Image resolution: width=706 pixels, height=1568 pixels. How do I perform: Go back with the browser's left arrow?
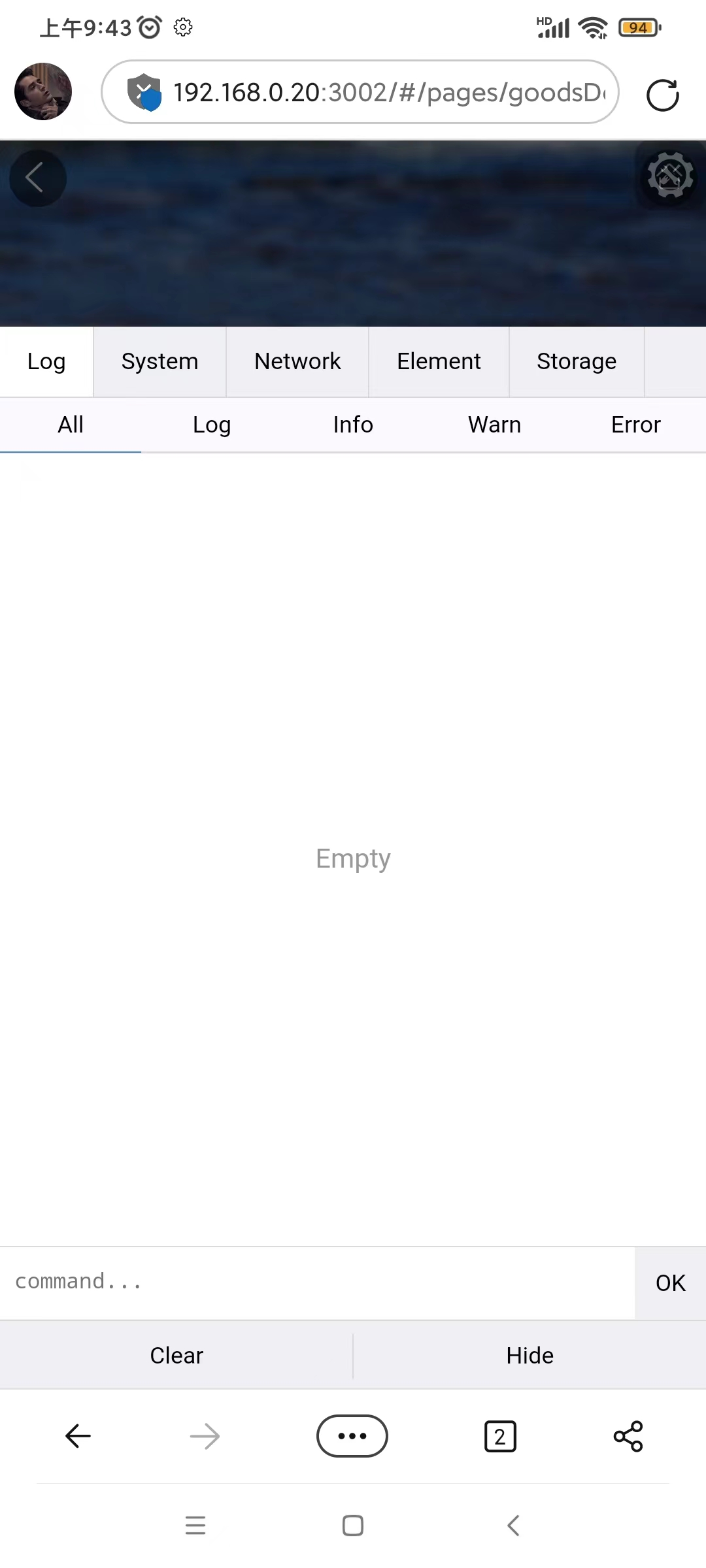point(78,1436)
